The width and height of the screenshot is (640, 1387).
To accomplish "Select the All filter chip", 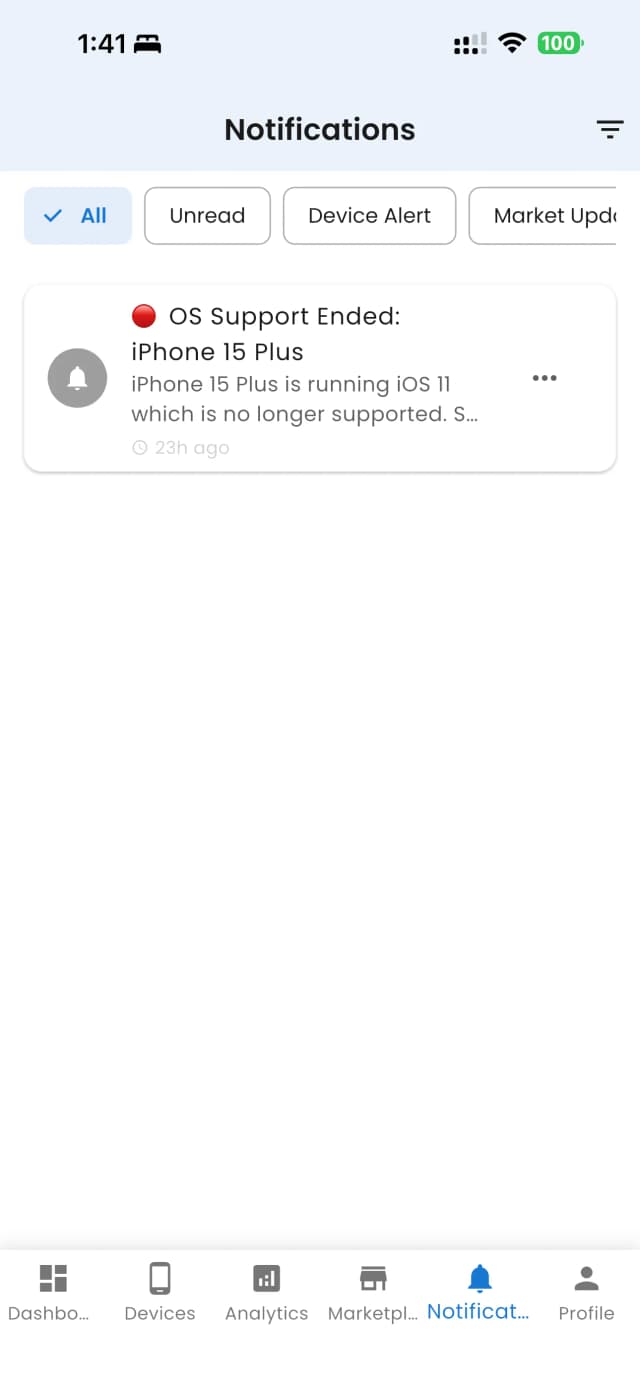I will coord(78,215).
